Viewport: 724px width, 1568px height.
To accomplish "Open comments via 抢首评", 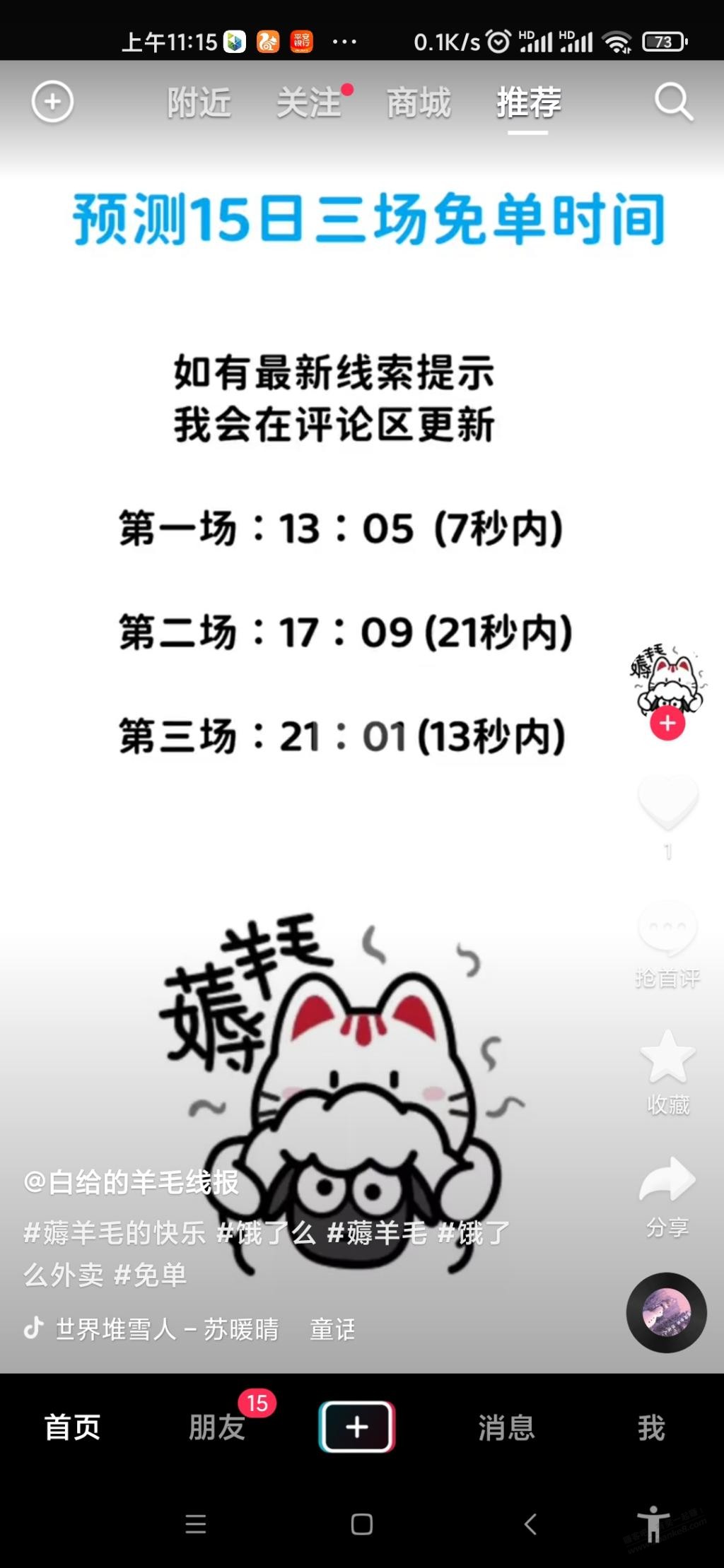I will tap(667, 945).
